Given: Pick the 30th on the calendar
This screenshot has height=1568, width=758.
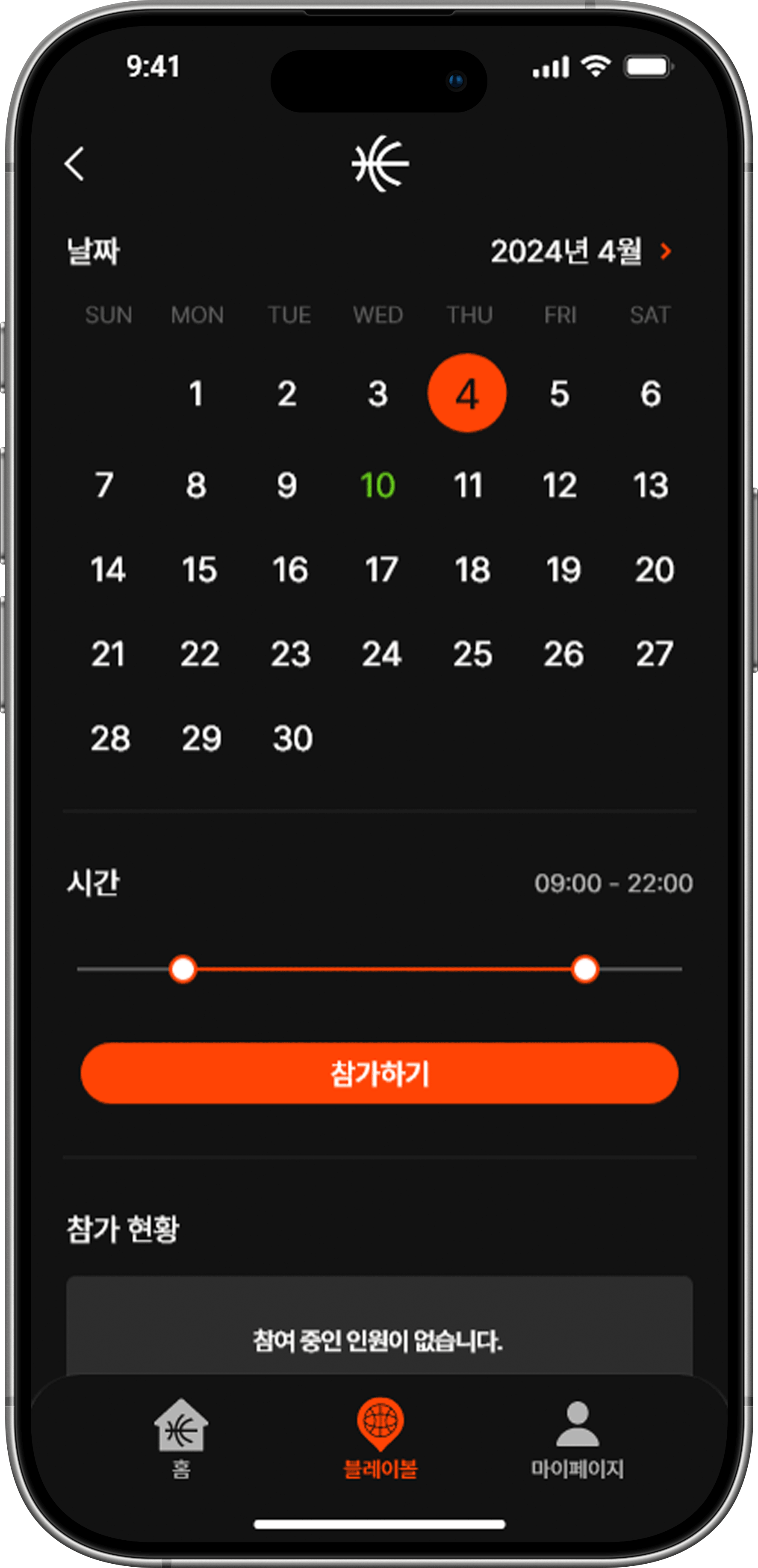Looking at the screenshot, I should pos(292,738).
